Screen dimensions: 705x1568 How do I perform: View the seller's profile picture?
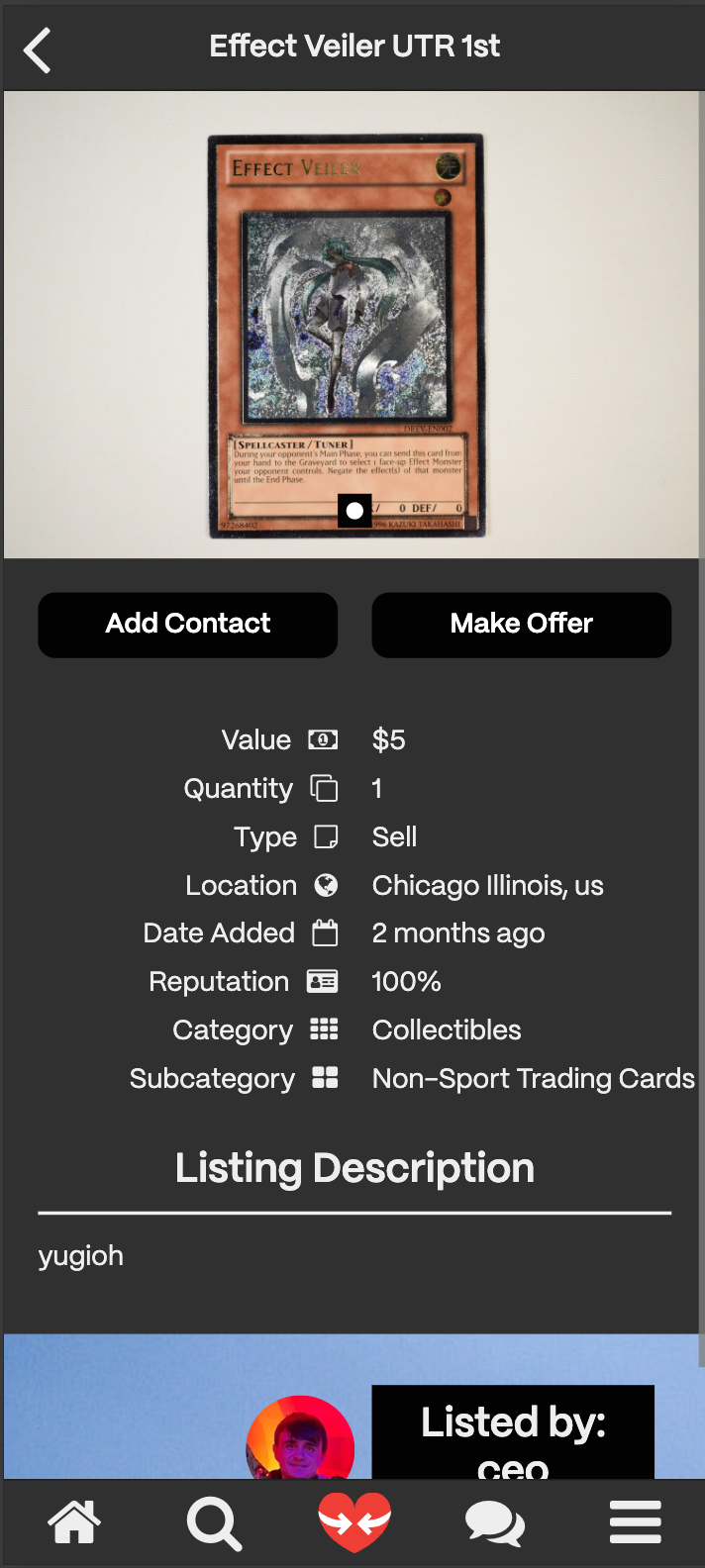click(x=300, y=1440)
